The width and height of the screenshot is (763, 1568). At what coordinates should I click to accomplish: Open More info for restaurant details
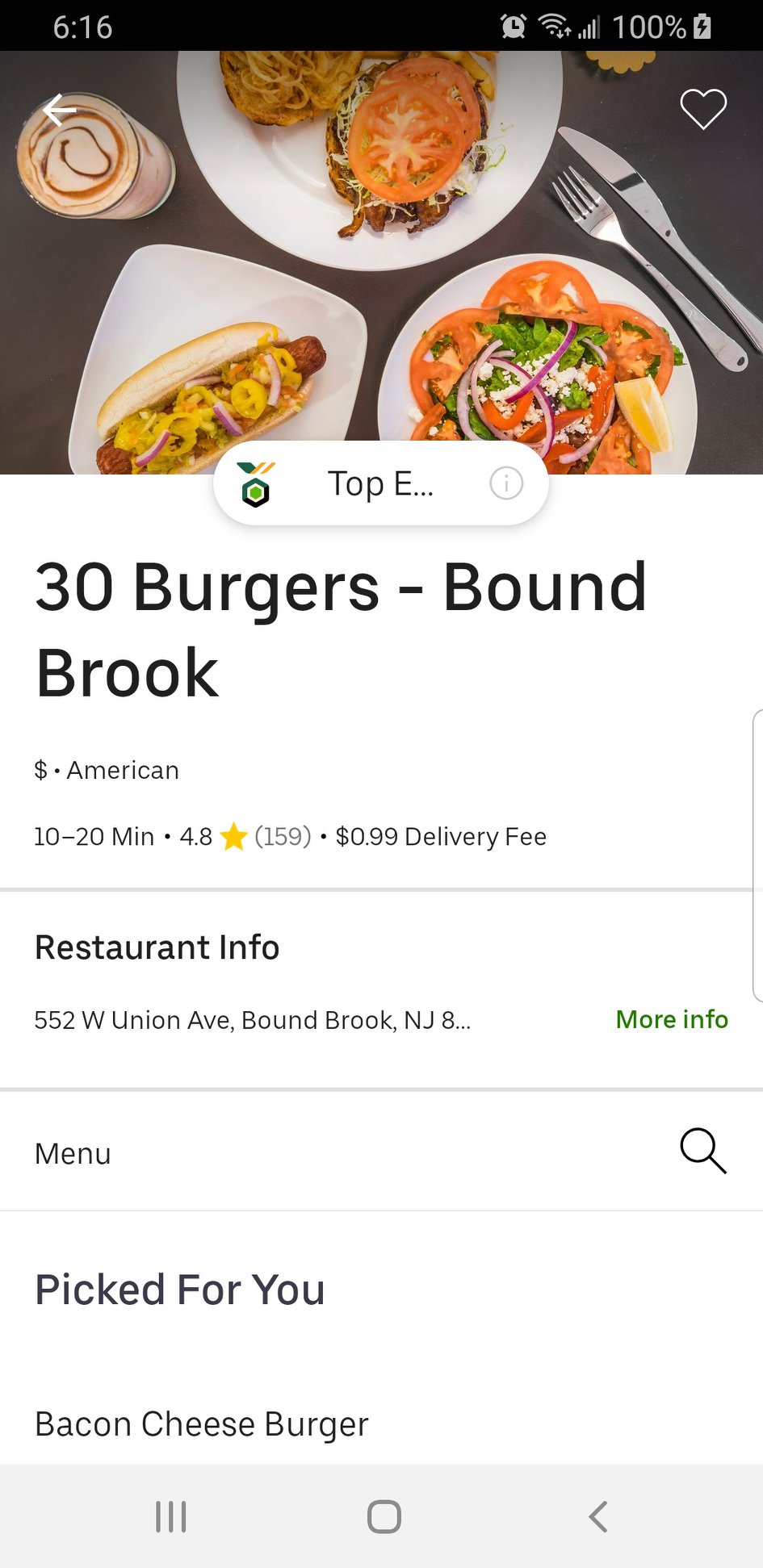pos(672,1019)
